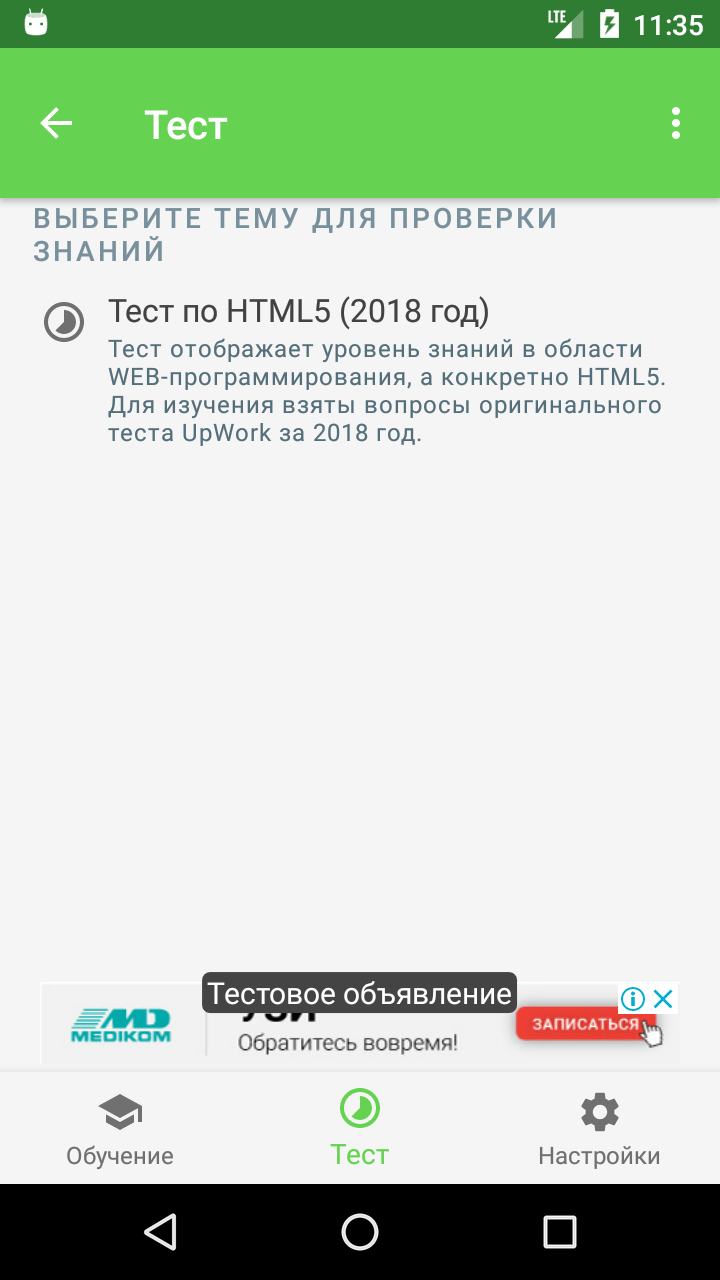
Task: Go back using the toolbar arrow
Action: point(56,124)
